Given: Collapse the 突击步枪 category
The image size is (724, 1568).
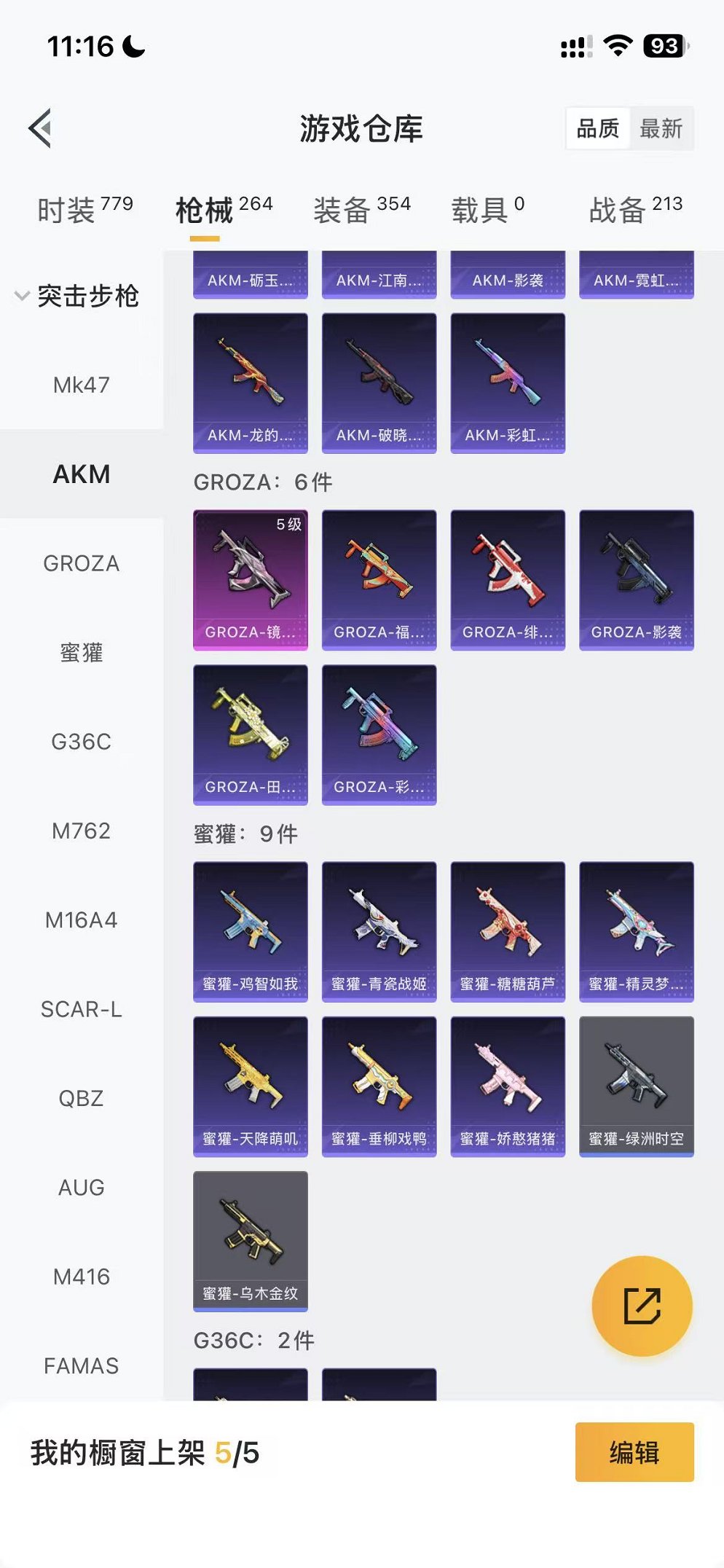Looking at the screenshot, I should (76, 296).
